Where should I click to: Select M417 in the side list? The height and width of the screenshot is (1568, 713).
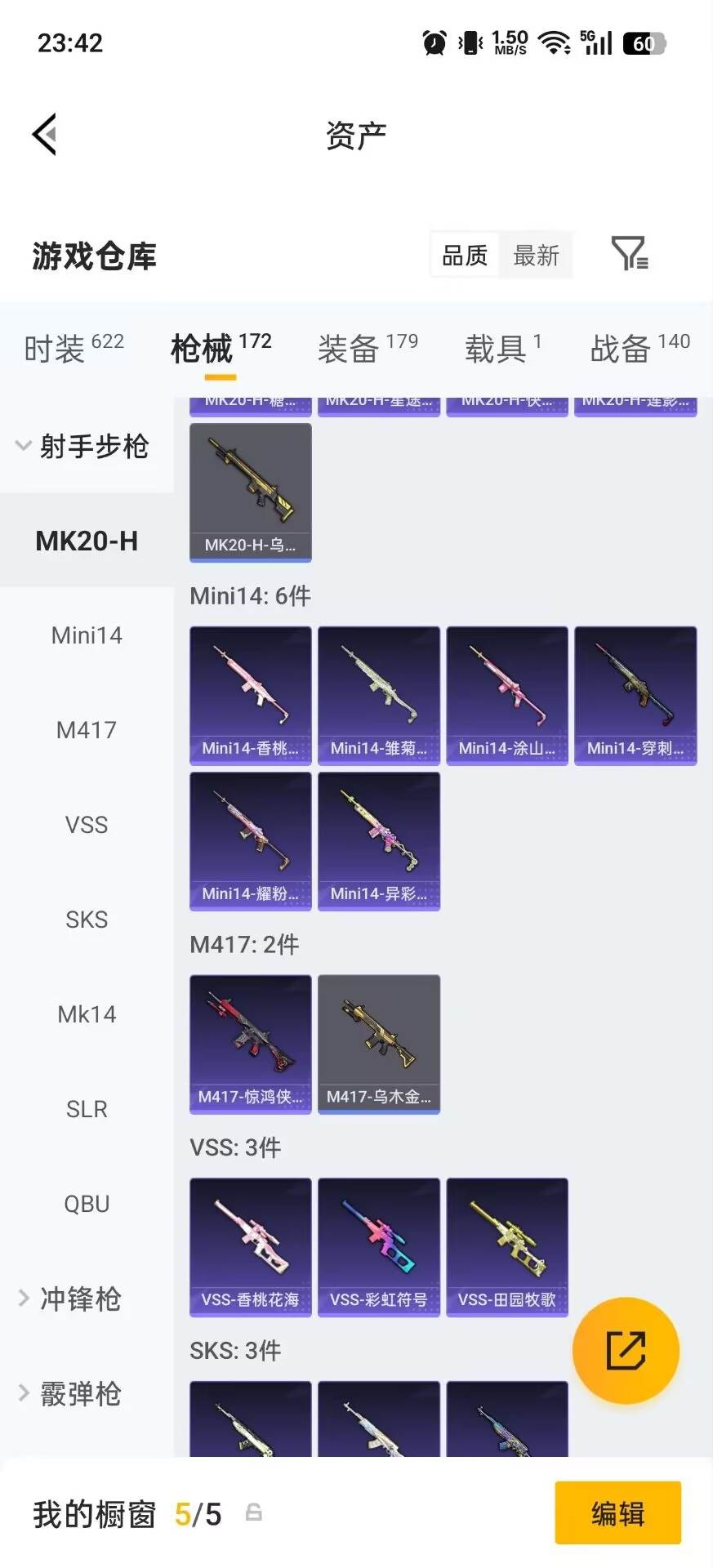(87, 730)
